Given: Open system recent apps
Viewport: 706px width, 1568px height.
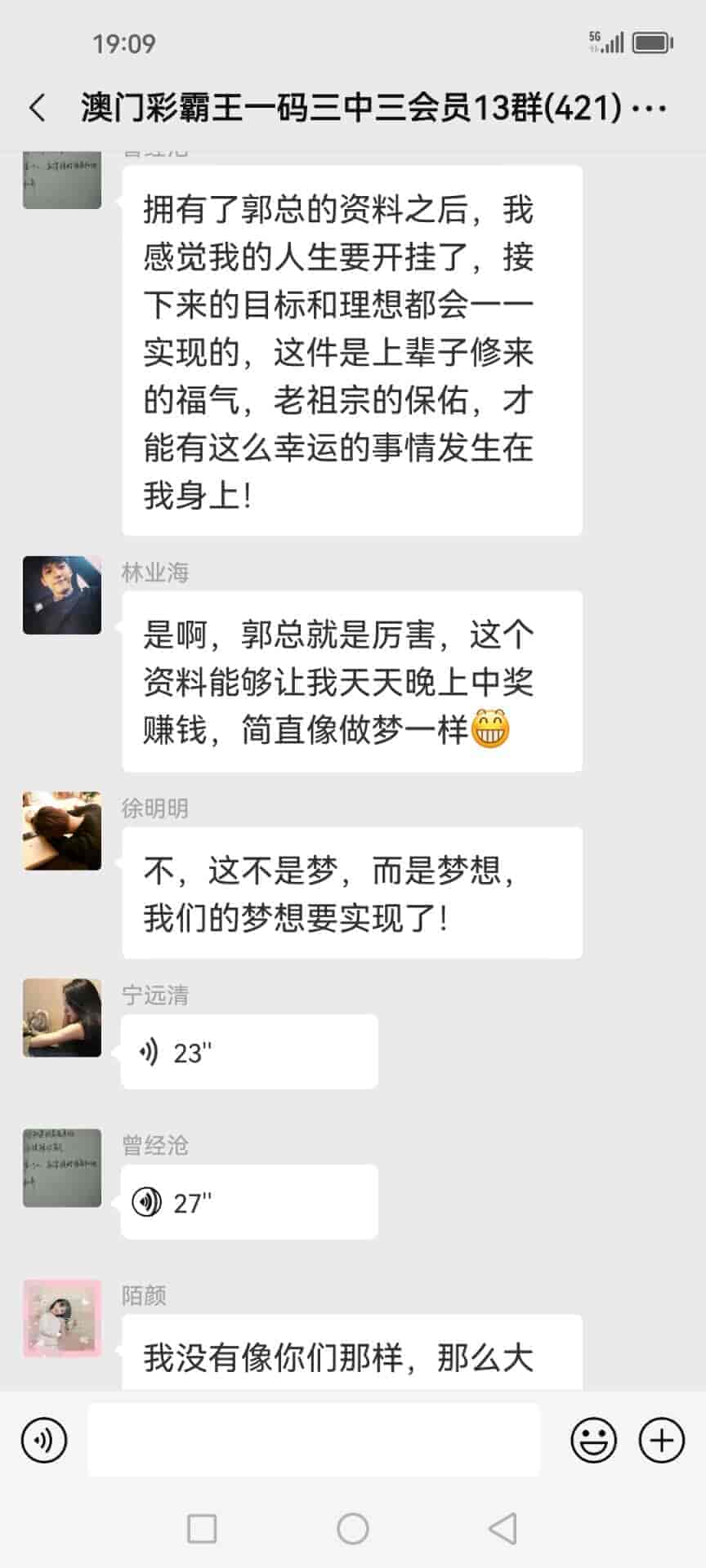Looking at the screenshot, I should 202,1528.
